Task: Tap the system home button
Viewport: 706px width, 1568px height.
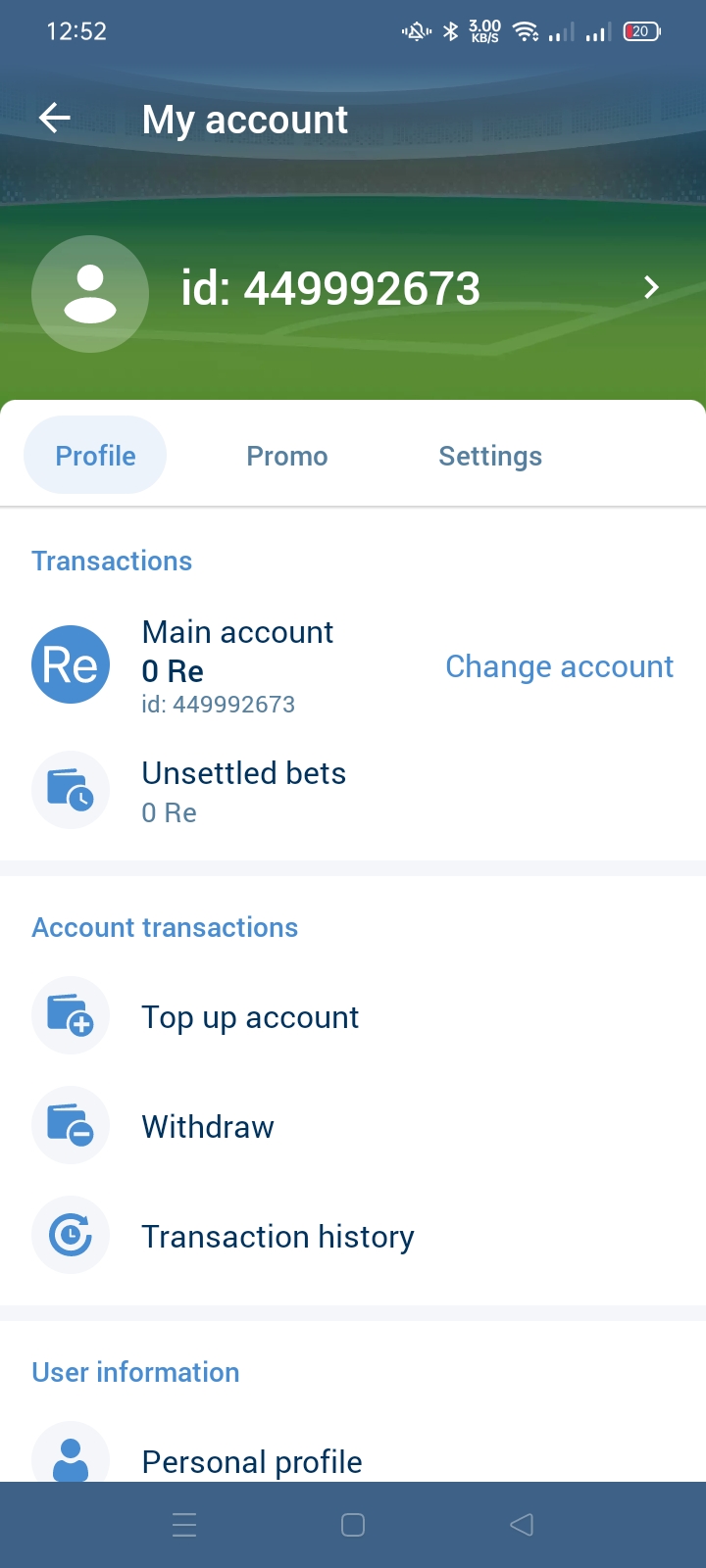Action: (x=353, y=1525)
